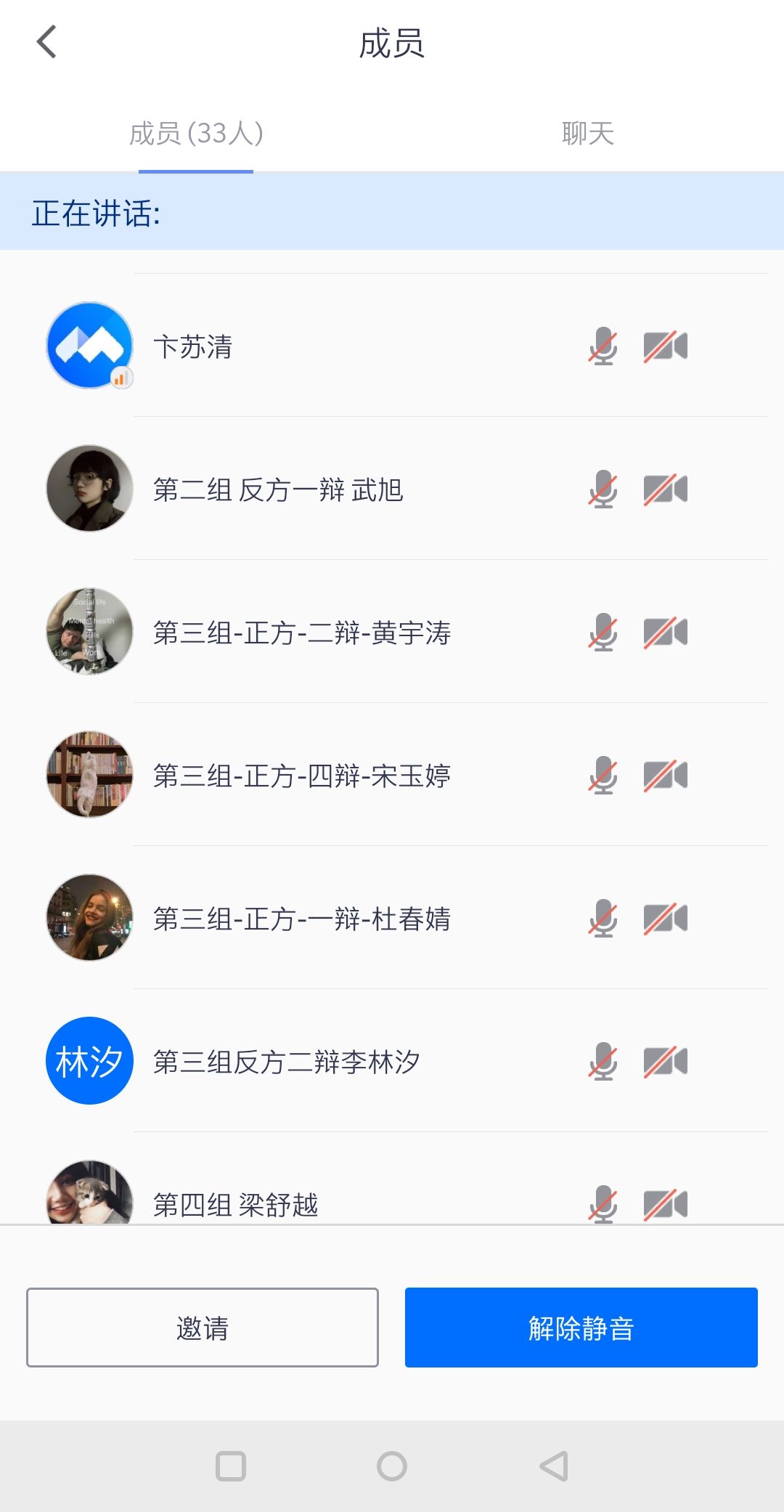Go to the system home screen

[392, 1466]
